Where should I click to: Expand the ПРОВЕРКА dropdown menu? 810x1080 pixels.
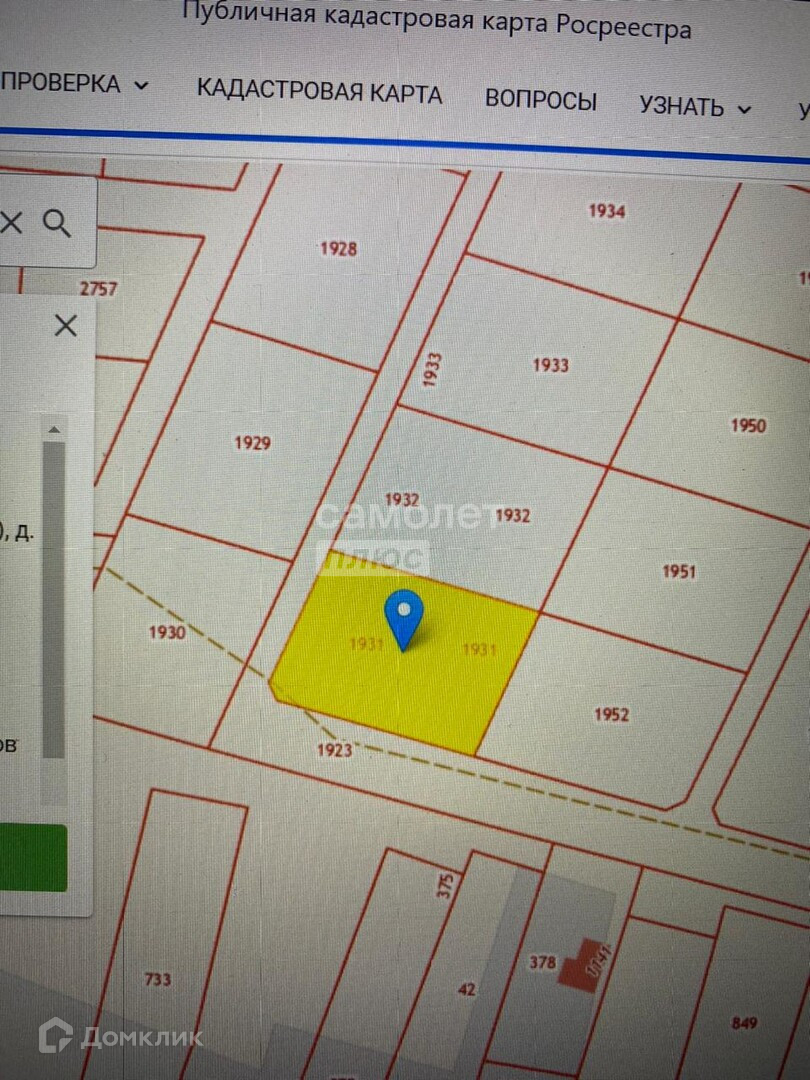pyautogui.click(x=74, y=85)
